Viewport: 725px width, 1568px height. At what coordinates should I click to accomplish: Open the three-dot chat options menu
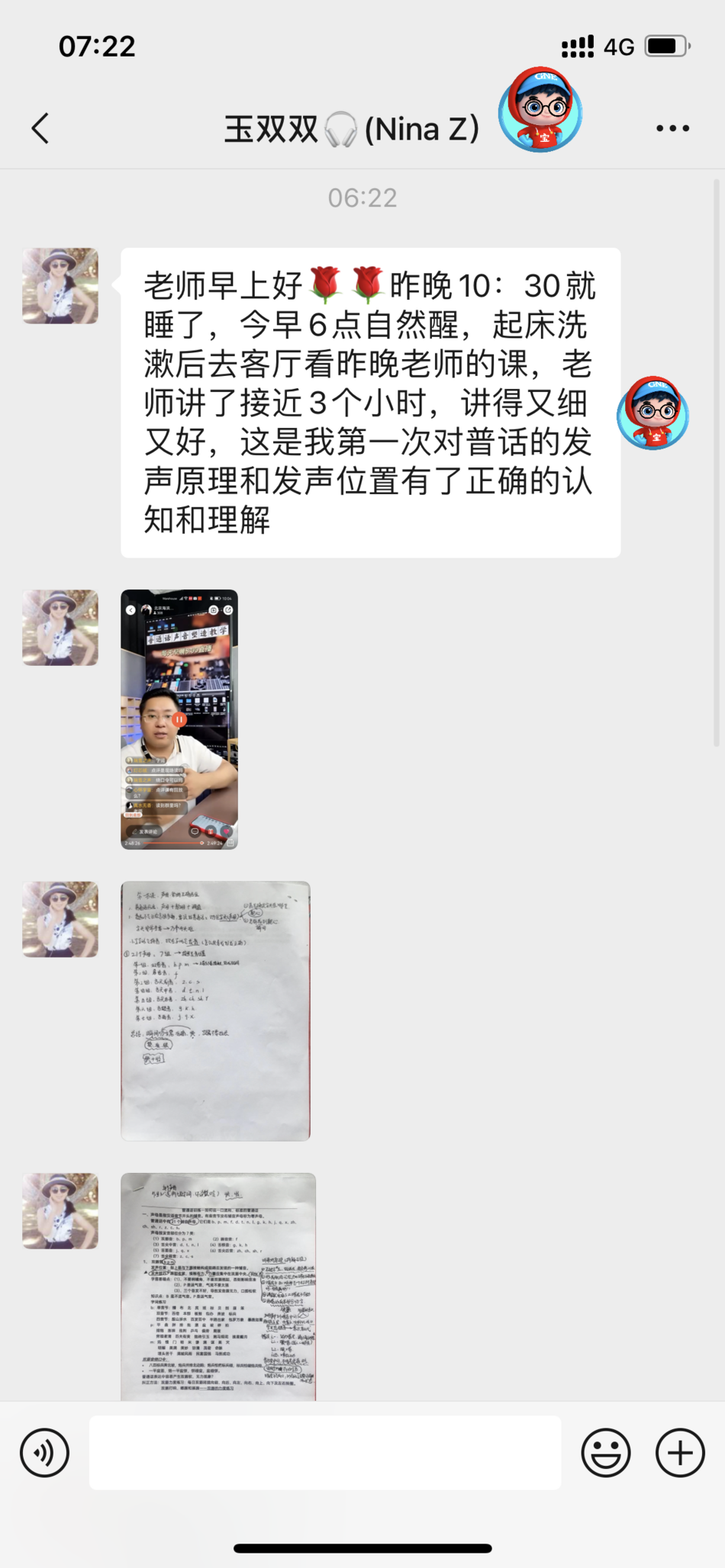[x=672, y=128]
